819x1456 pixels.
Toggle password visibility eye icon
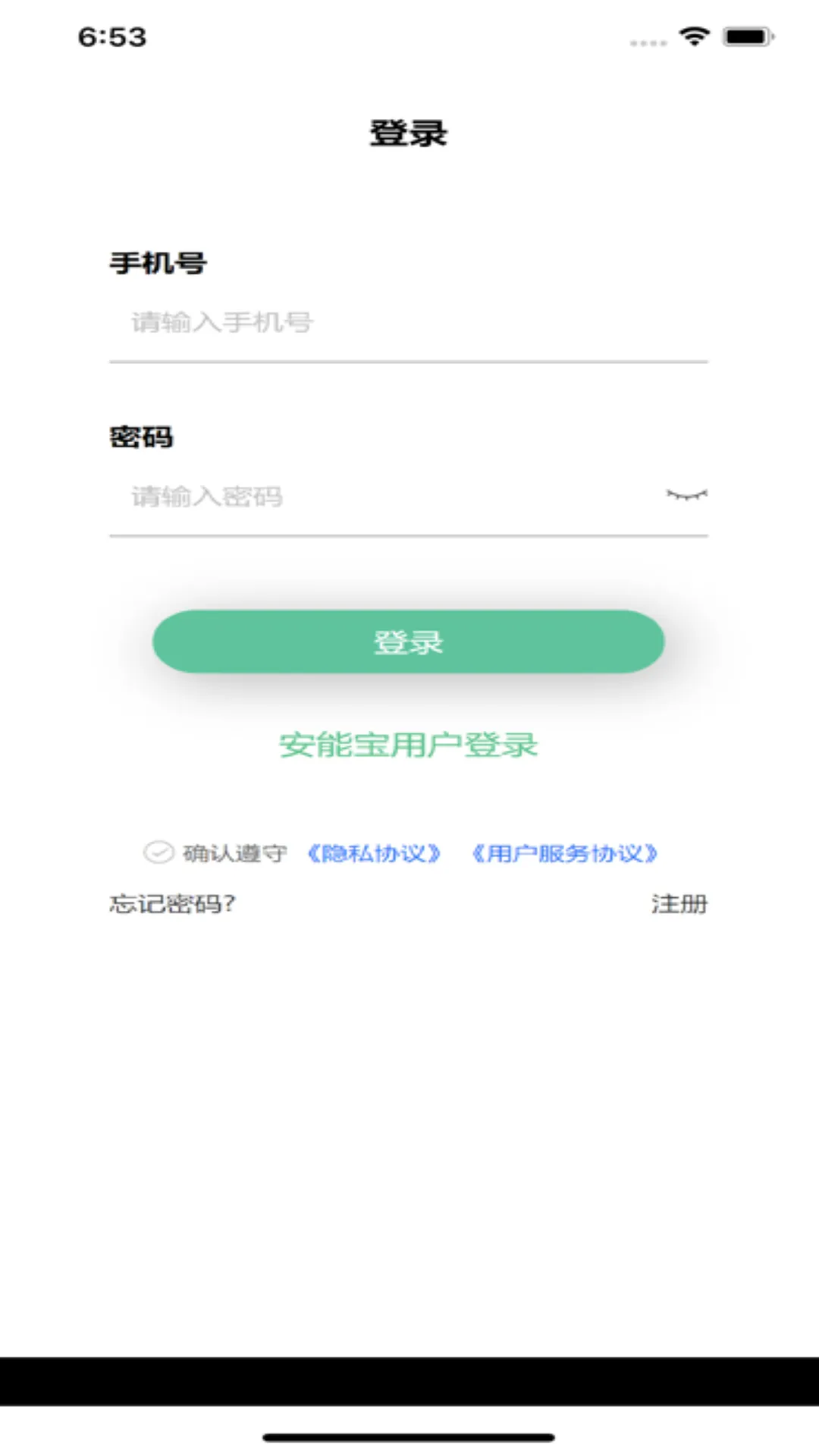[x=686, y=495]
